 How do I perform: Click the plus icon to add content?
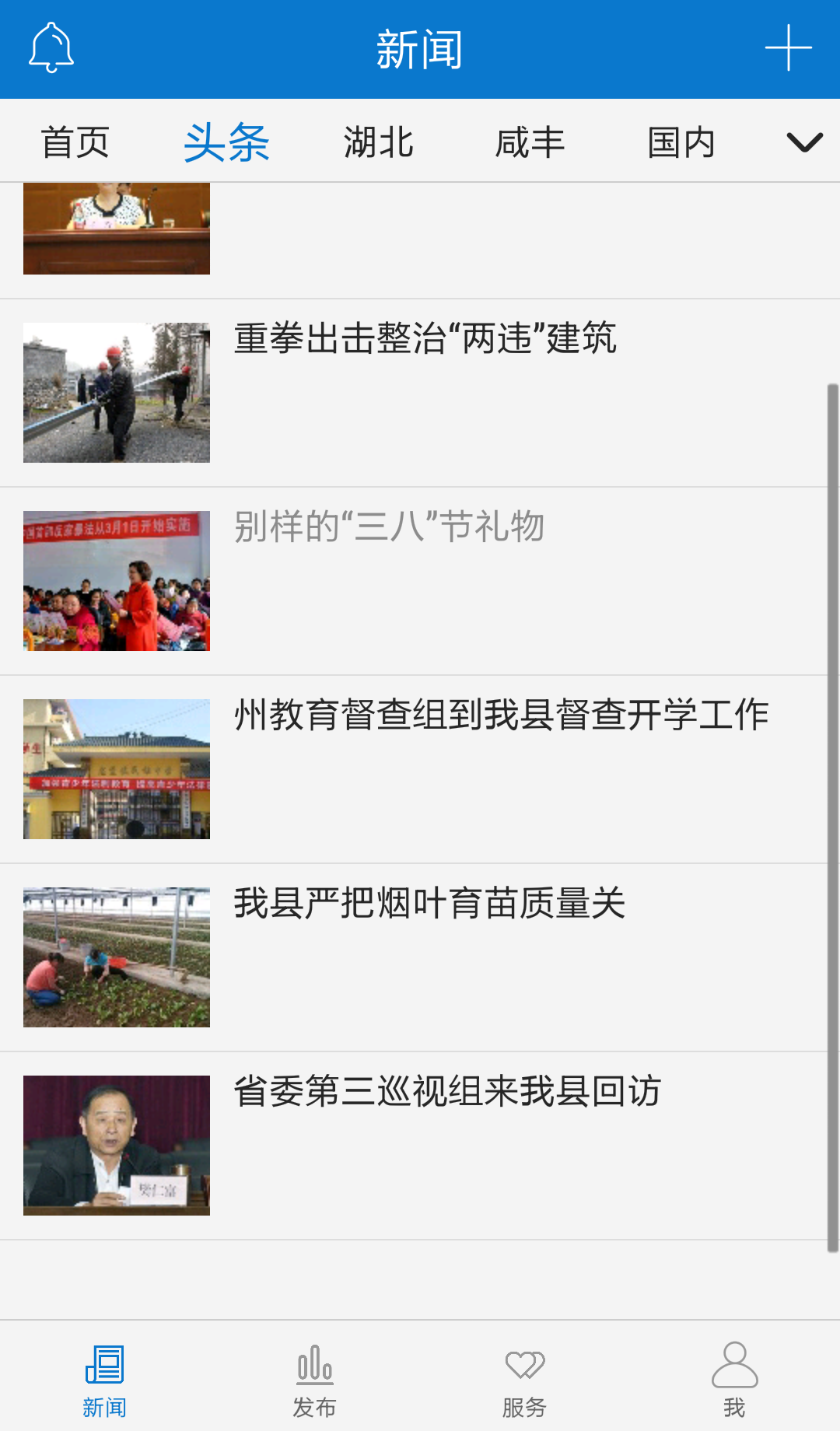pos(789,48)
